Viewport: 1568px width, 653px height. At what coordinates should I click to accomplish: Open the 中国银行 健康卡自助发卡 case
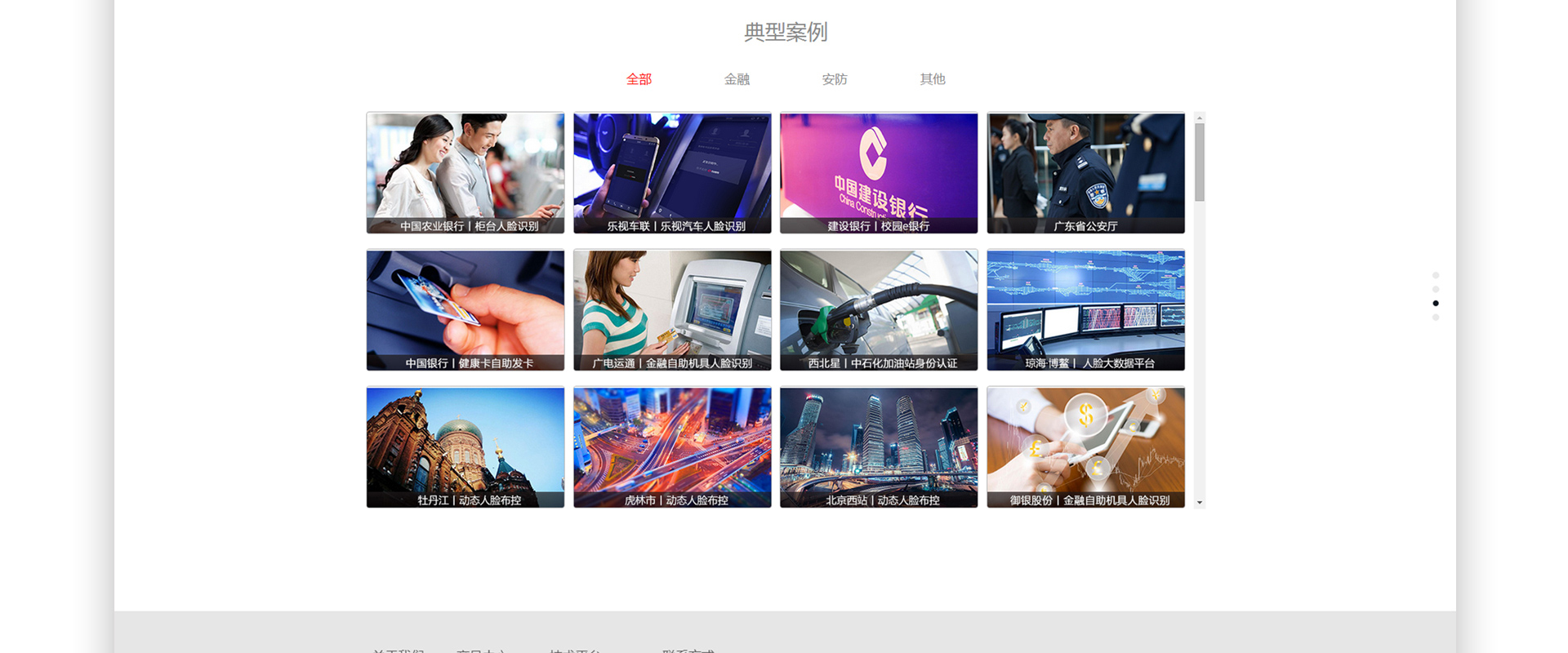(465, 310)
